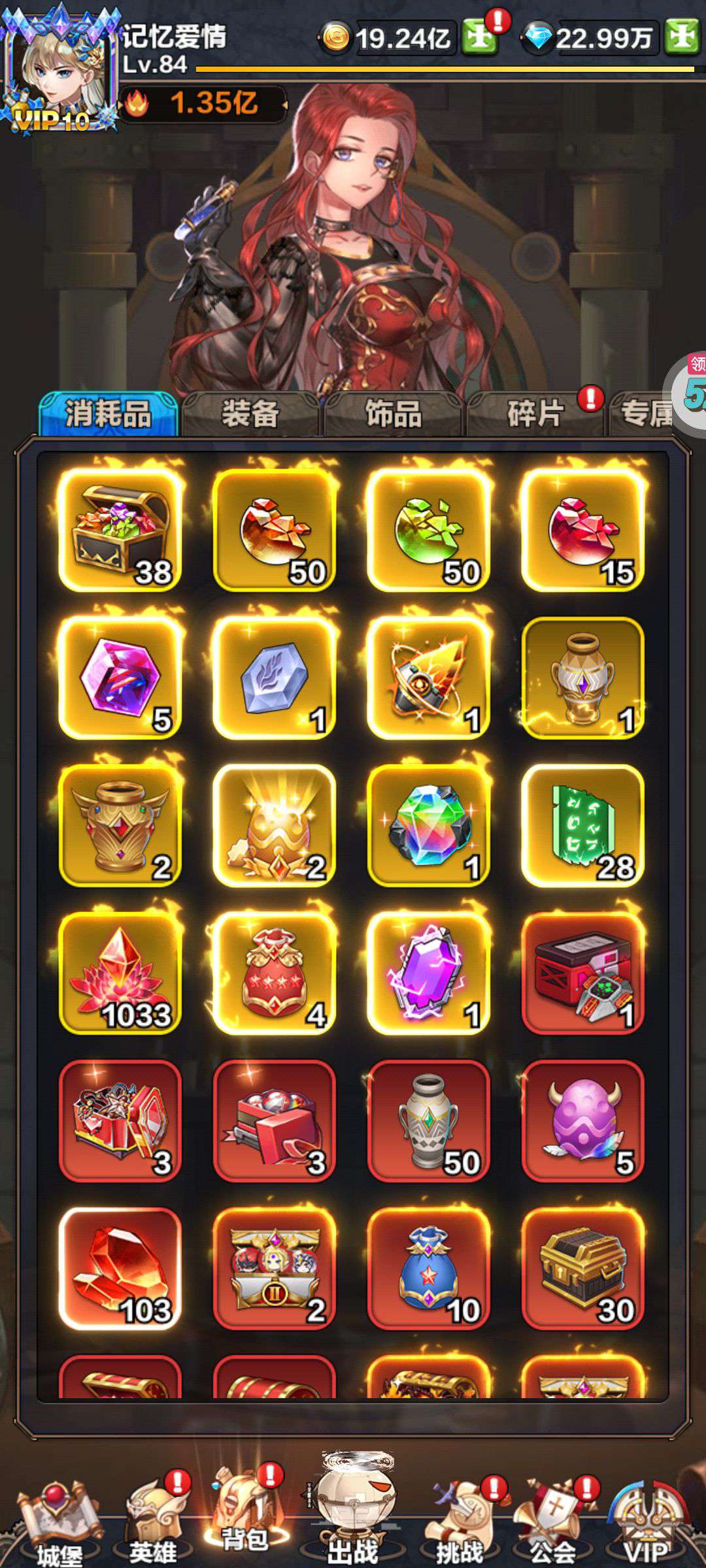The height and width of the screenshot is (1568, 706).
Task: Switch to the 装备 tab
Action: click(250, 414)
